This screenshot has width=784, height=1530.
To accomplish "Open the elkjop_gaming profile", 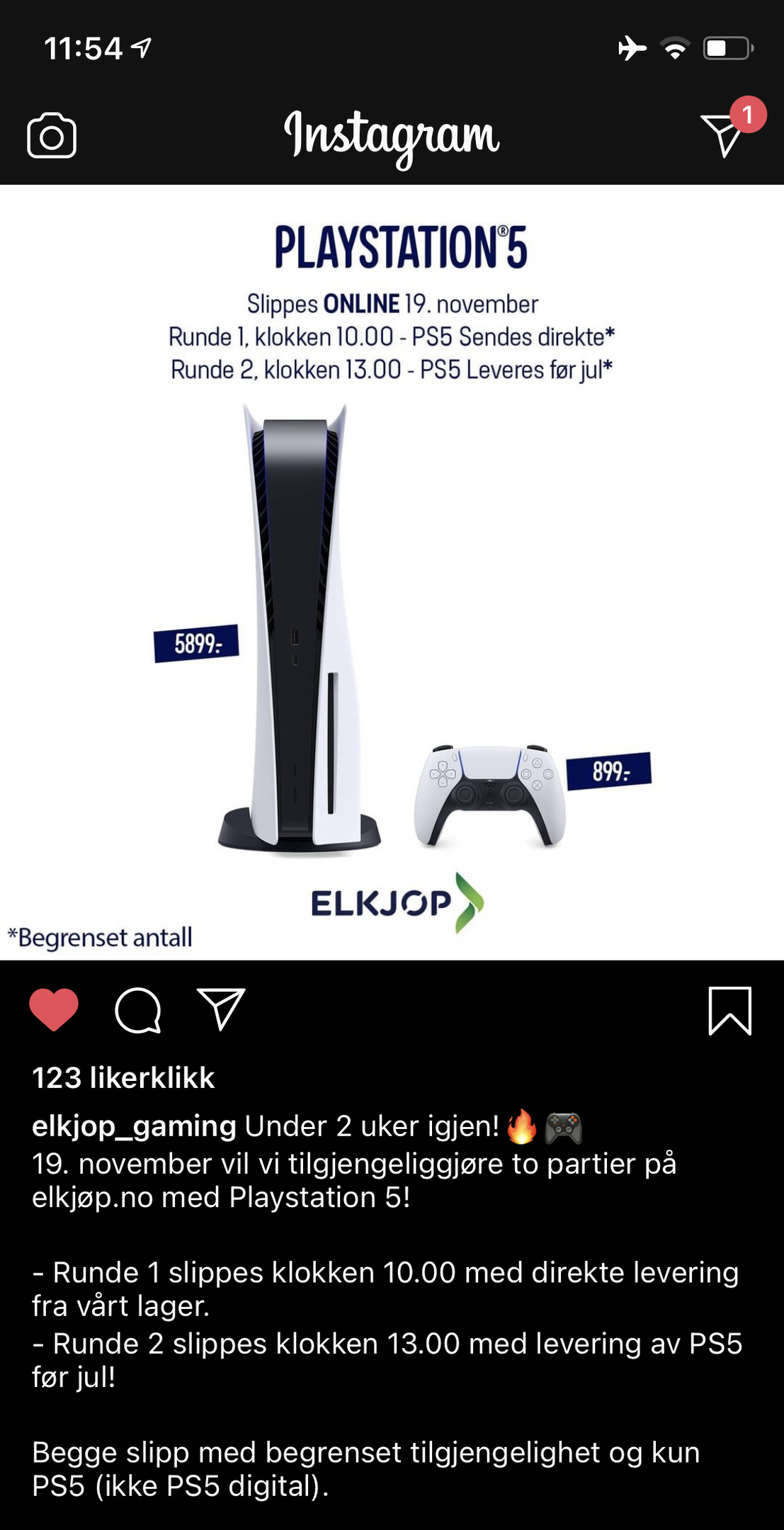I will pos(134,1126).
